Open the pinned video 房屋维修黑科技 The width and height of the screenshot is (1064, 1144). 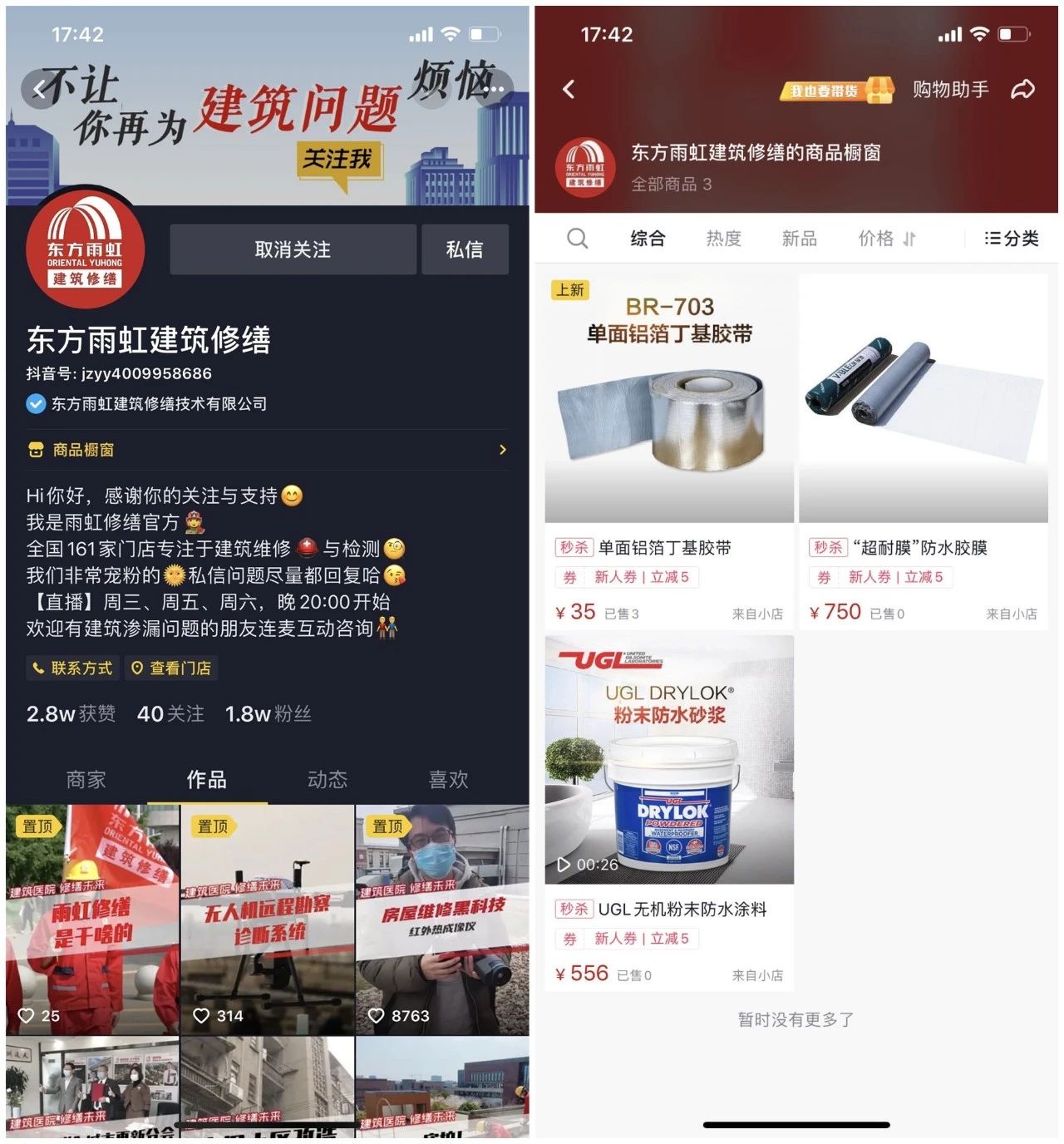441,919
